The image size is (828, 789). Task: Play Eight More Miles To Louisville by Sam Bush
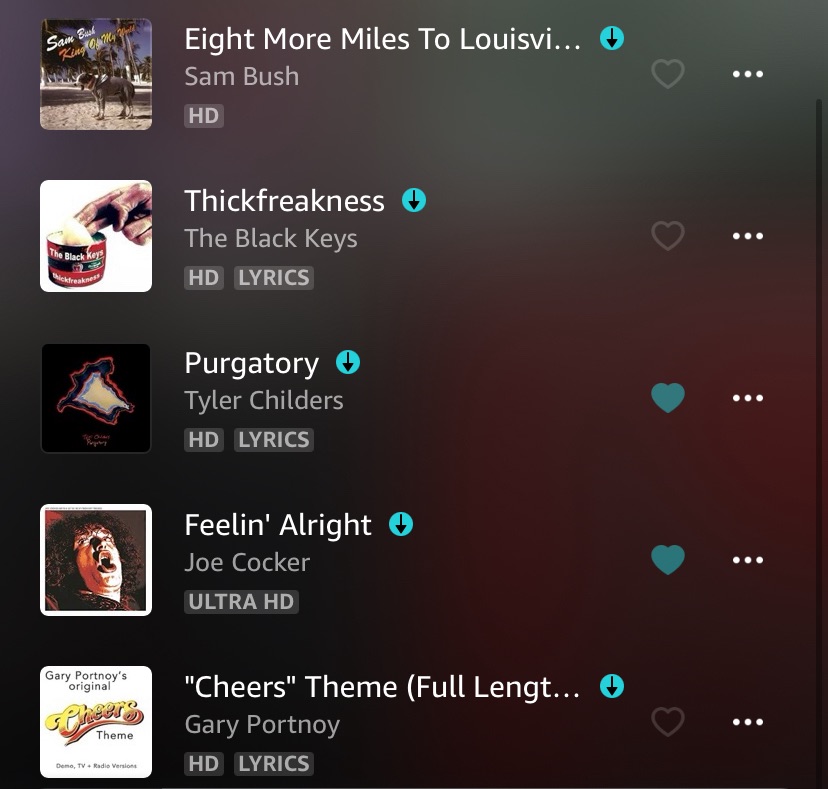point(382,40)
